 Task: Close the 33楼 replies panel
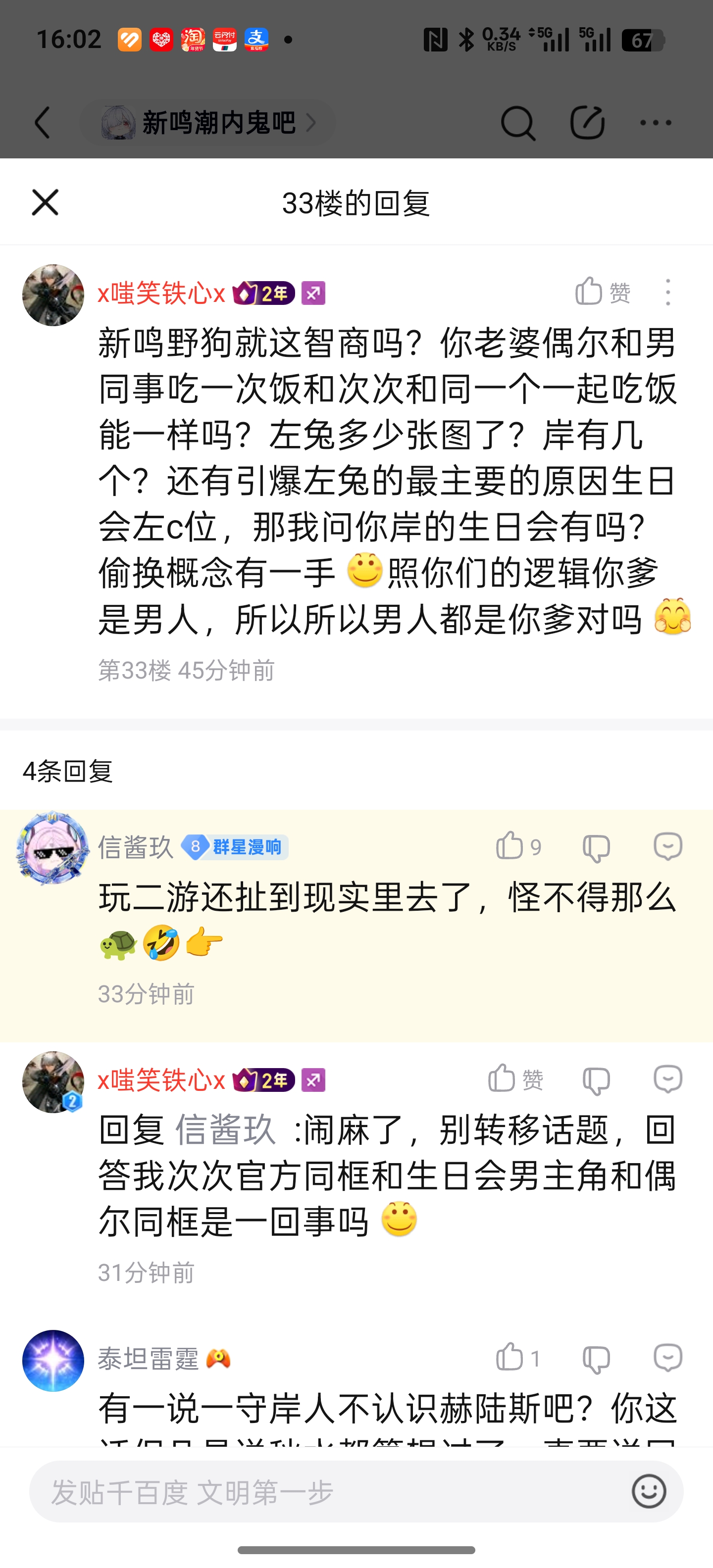45,203
